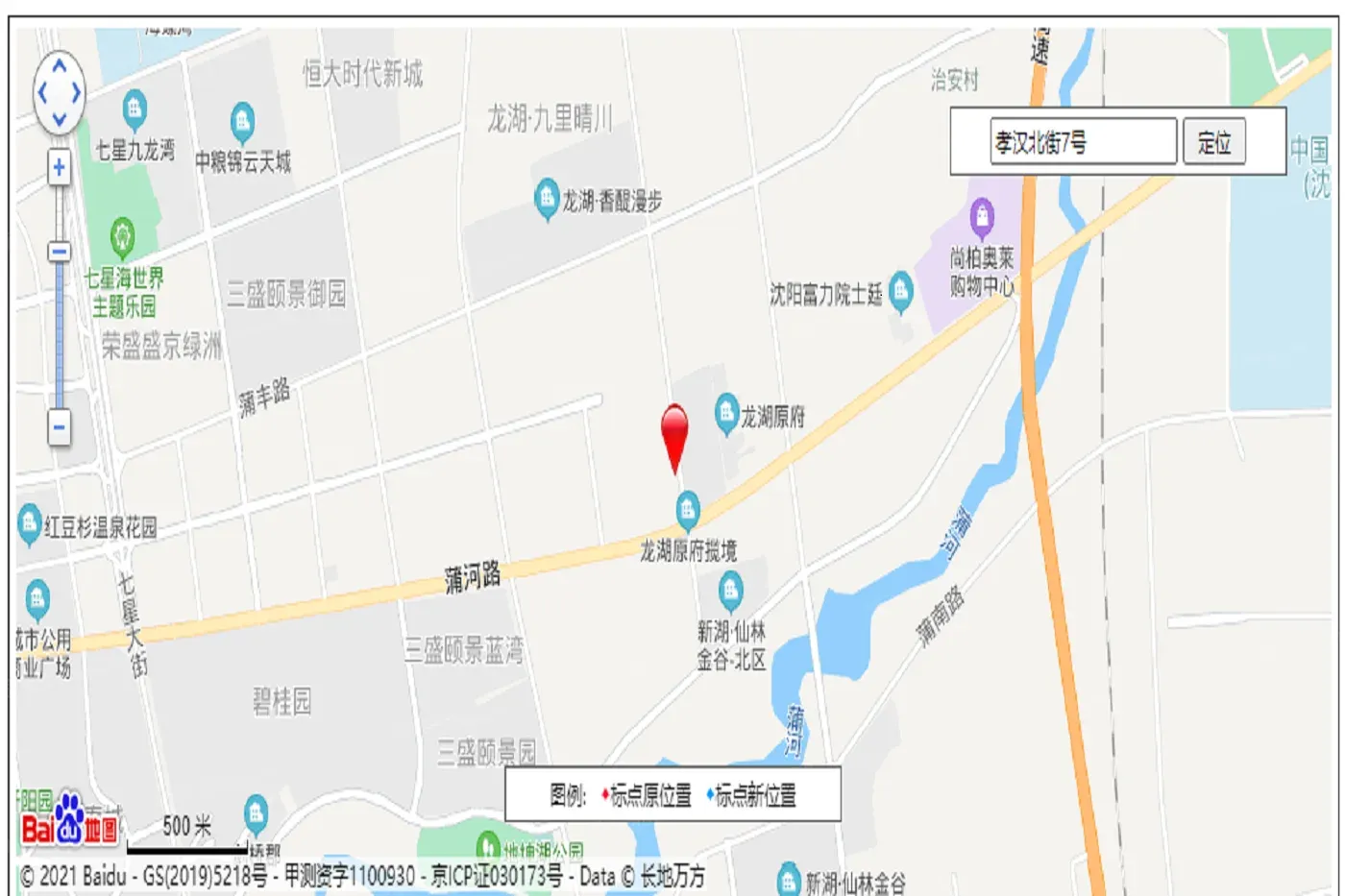This screenshot has width=1345, height=896.
Task: Open the 七星九龙湾 map marker
Action: pyautogui.click(x=134, y=109)
